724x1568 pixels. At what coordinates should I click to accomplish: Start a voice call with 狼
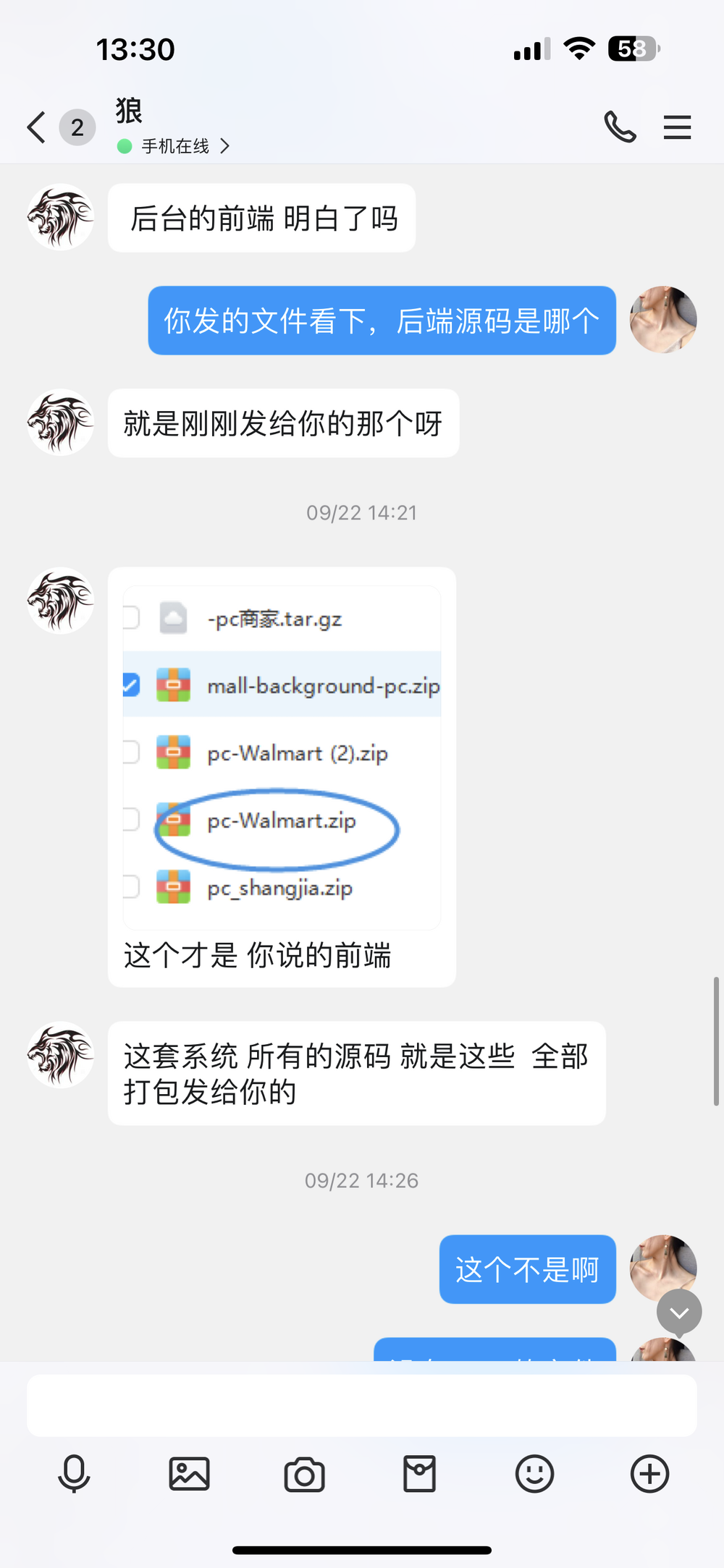click(620, 128)
